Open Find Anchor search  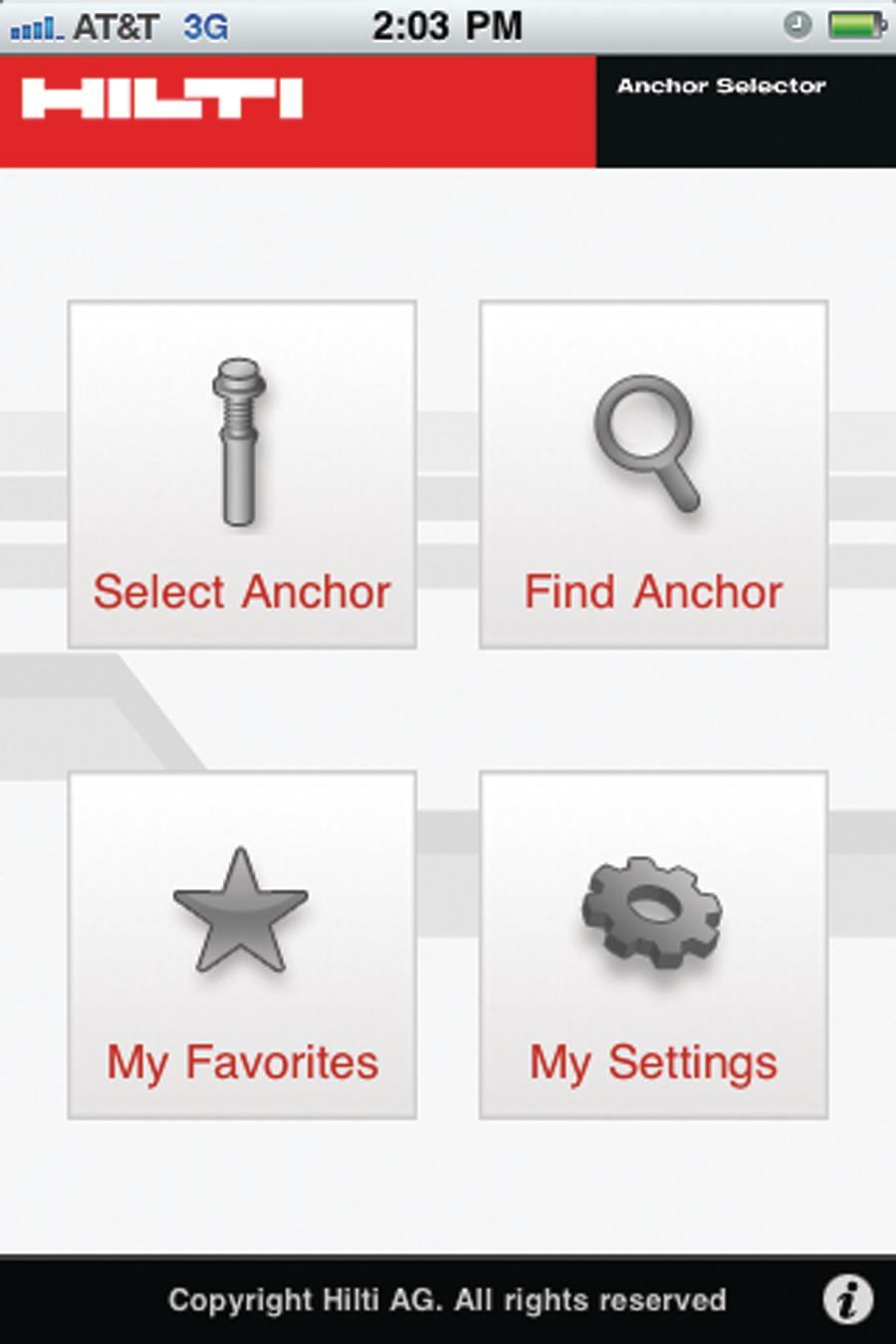[653, 475]
